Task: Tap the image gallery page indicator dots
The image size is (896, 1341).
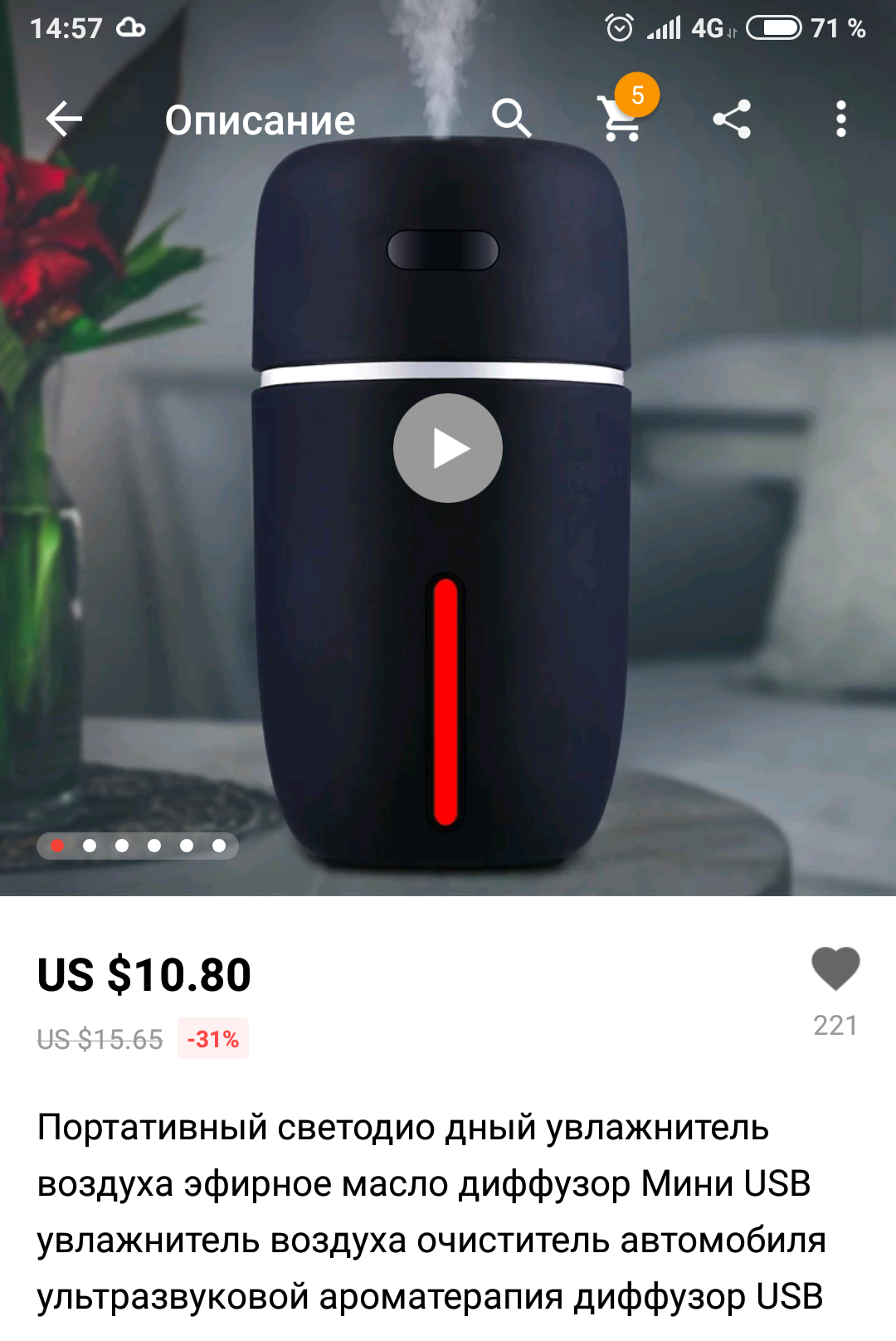Action: click(x=138, y=846)
